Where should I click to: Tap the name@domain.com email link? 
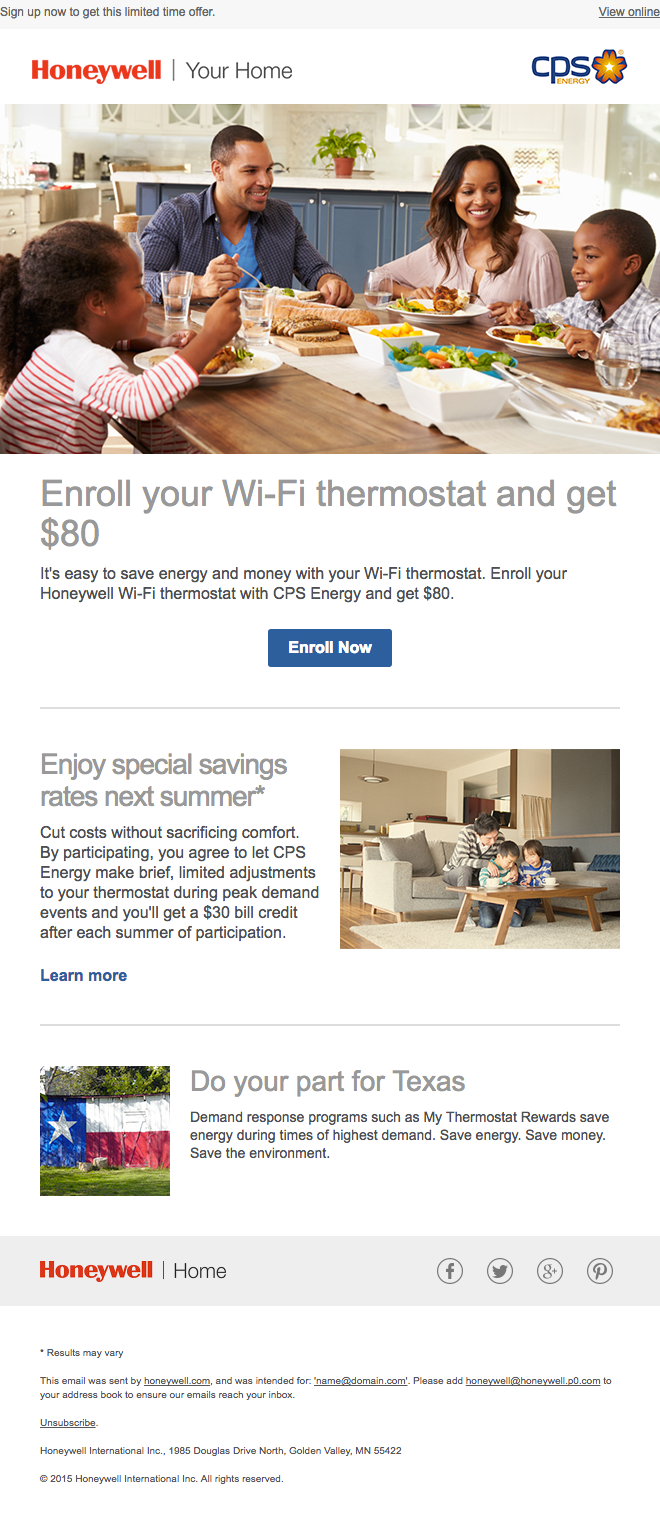[x=361, y=1381]
